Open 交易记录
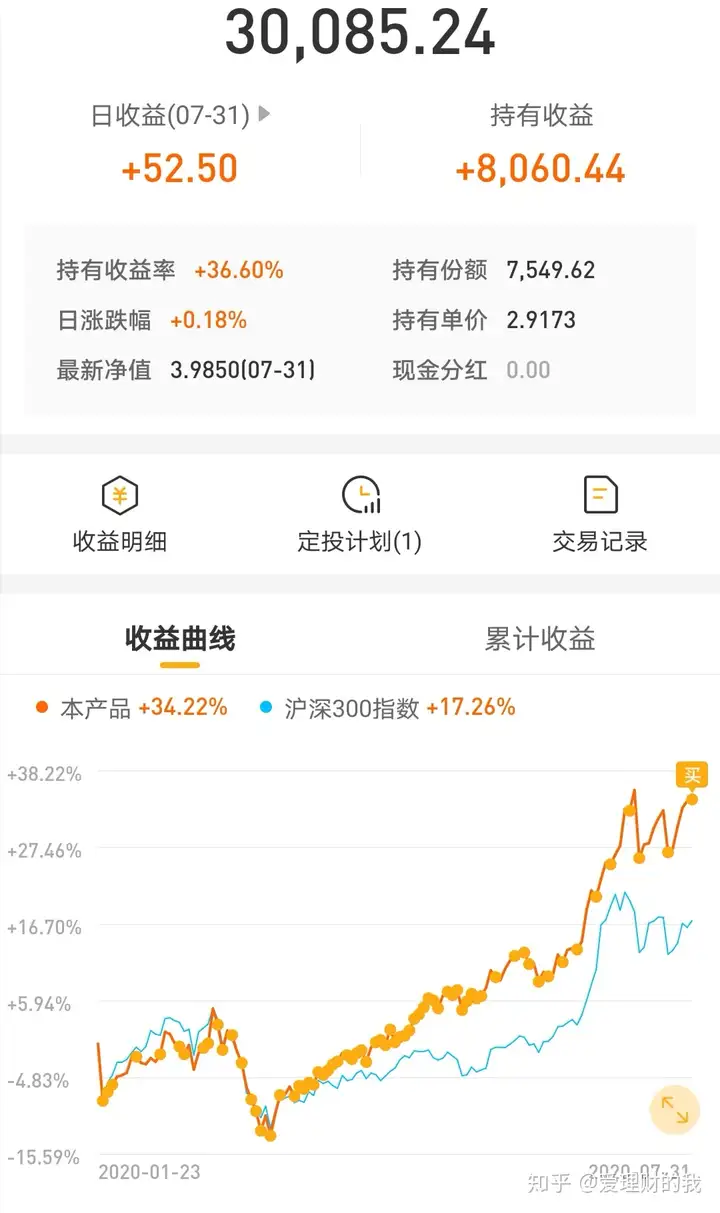Image resolution: width=720 pixels, height=1213 pixels. tap(600, 515)
